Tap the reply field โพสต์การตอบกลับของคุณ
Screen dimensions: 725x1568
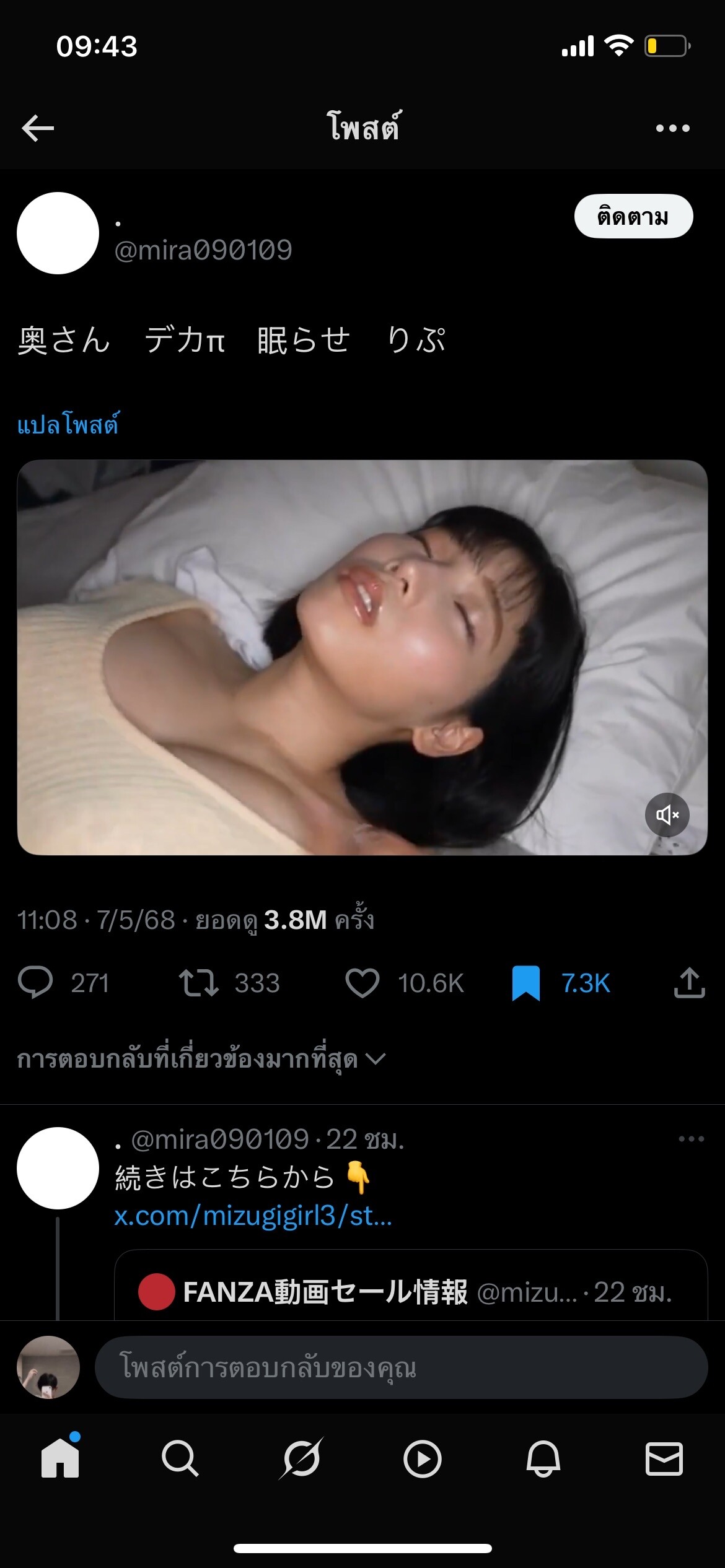click(400, 1367)
